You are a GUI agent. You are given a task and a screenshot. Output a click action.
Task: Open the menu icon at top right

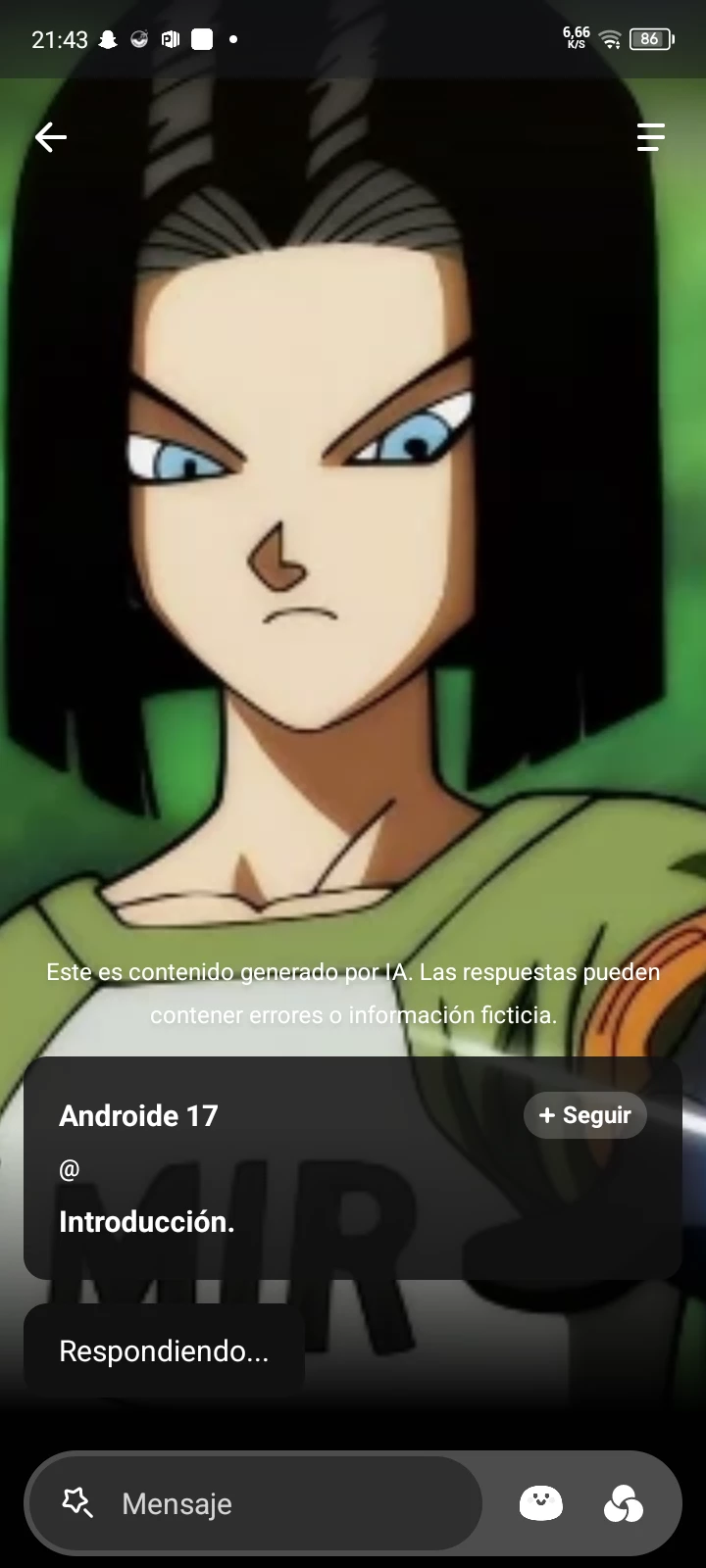[x=650, y=137]
